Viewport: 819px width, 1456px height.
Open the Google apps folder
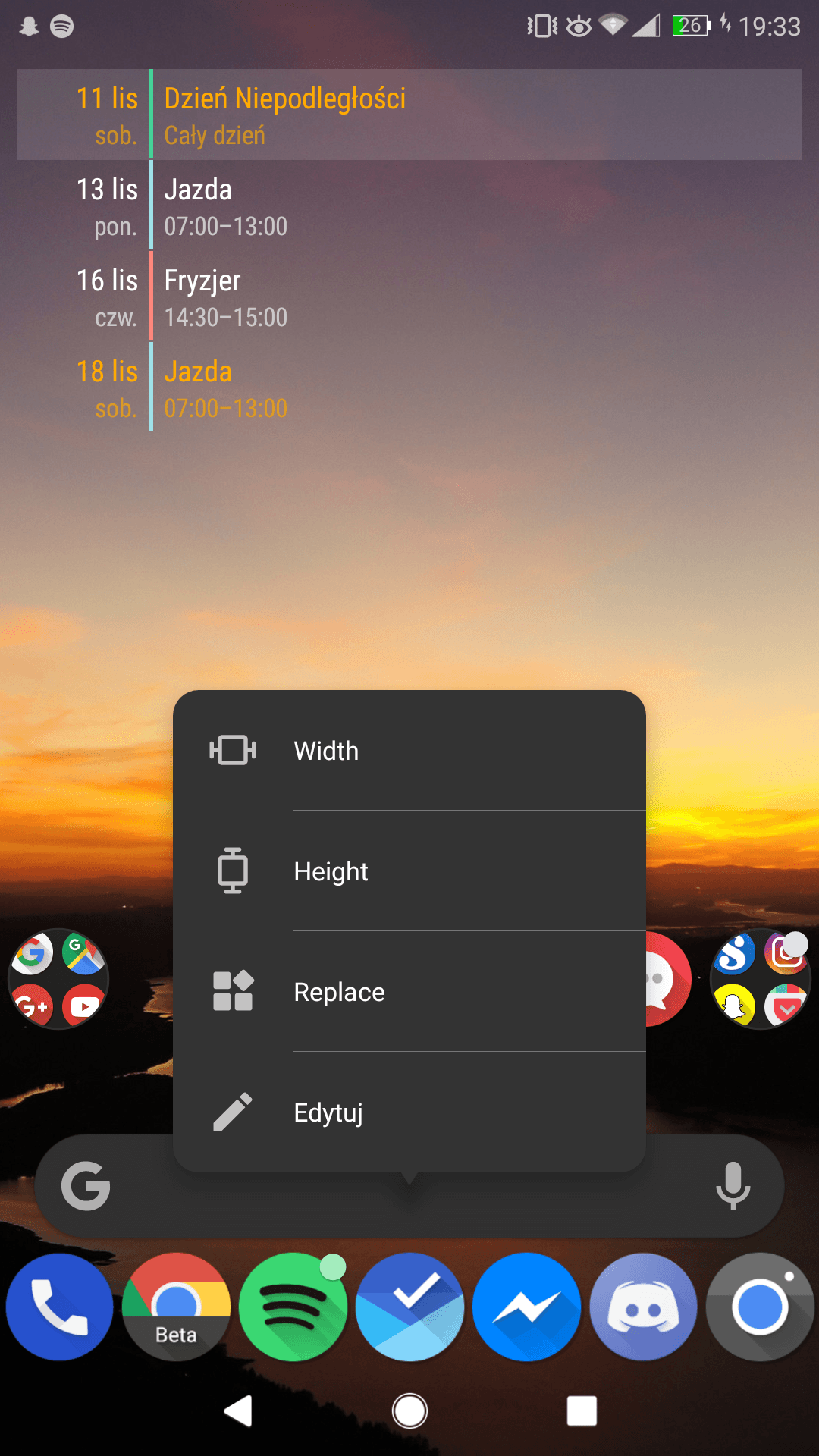[x=58, y=979]
